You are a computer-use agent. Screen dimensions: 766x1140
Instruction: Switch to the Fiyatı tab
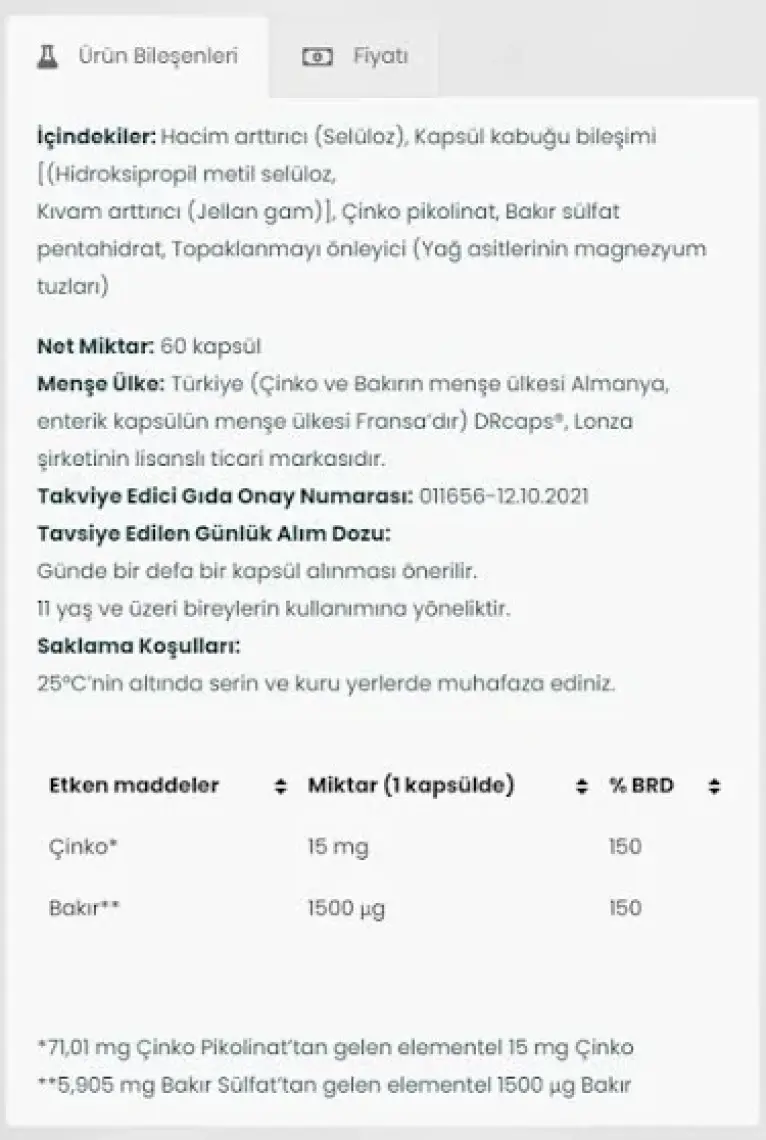(355, 56)
